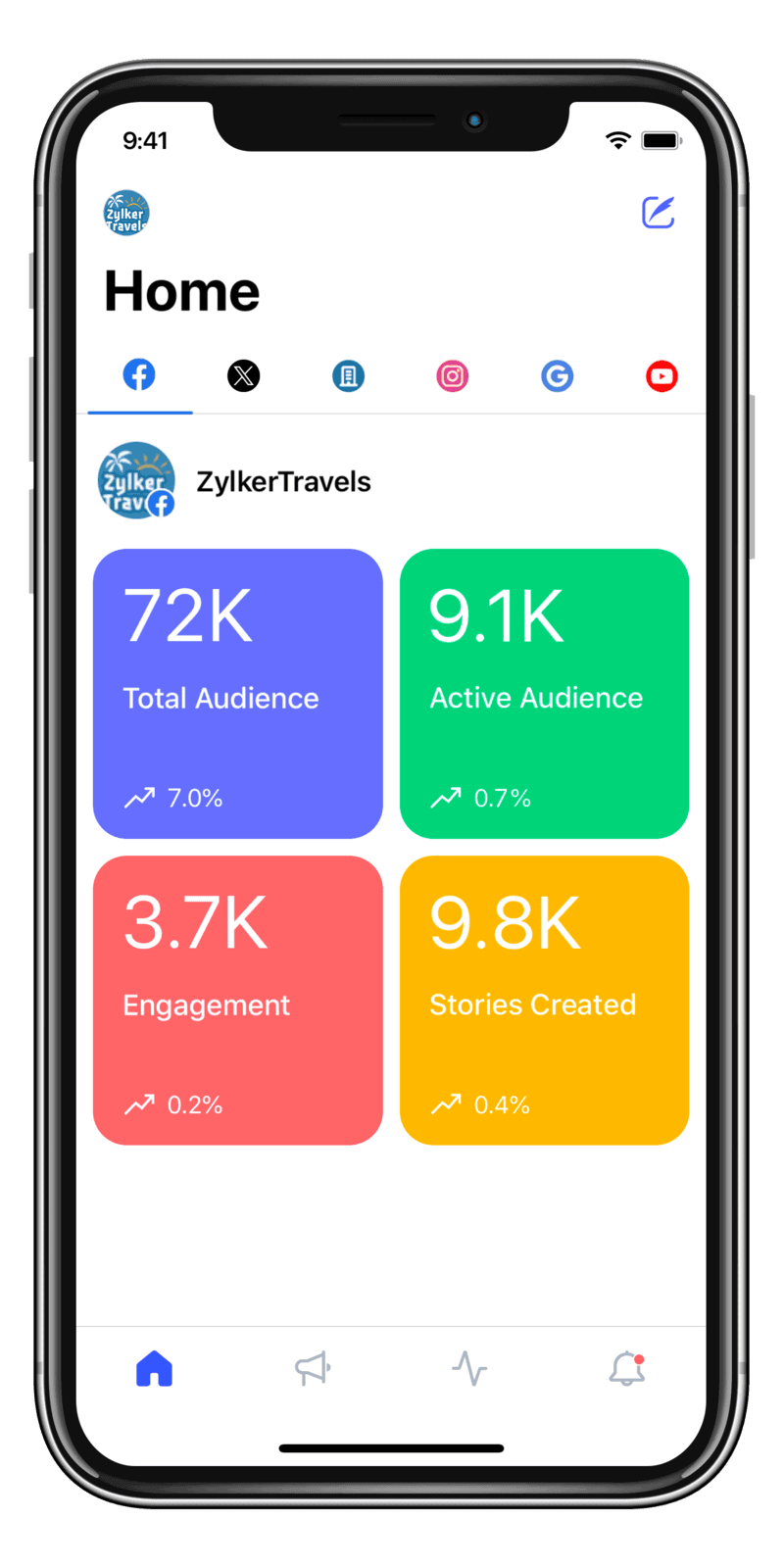Screen dimensions: 784x1568
Task: Select the Facebook channel tab
Action: pos(139,375)
